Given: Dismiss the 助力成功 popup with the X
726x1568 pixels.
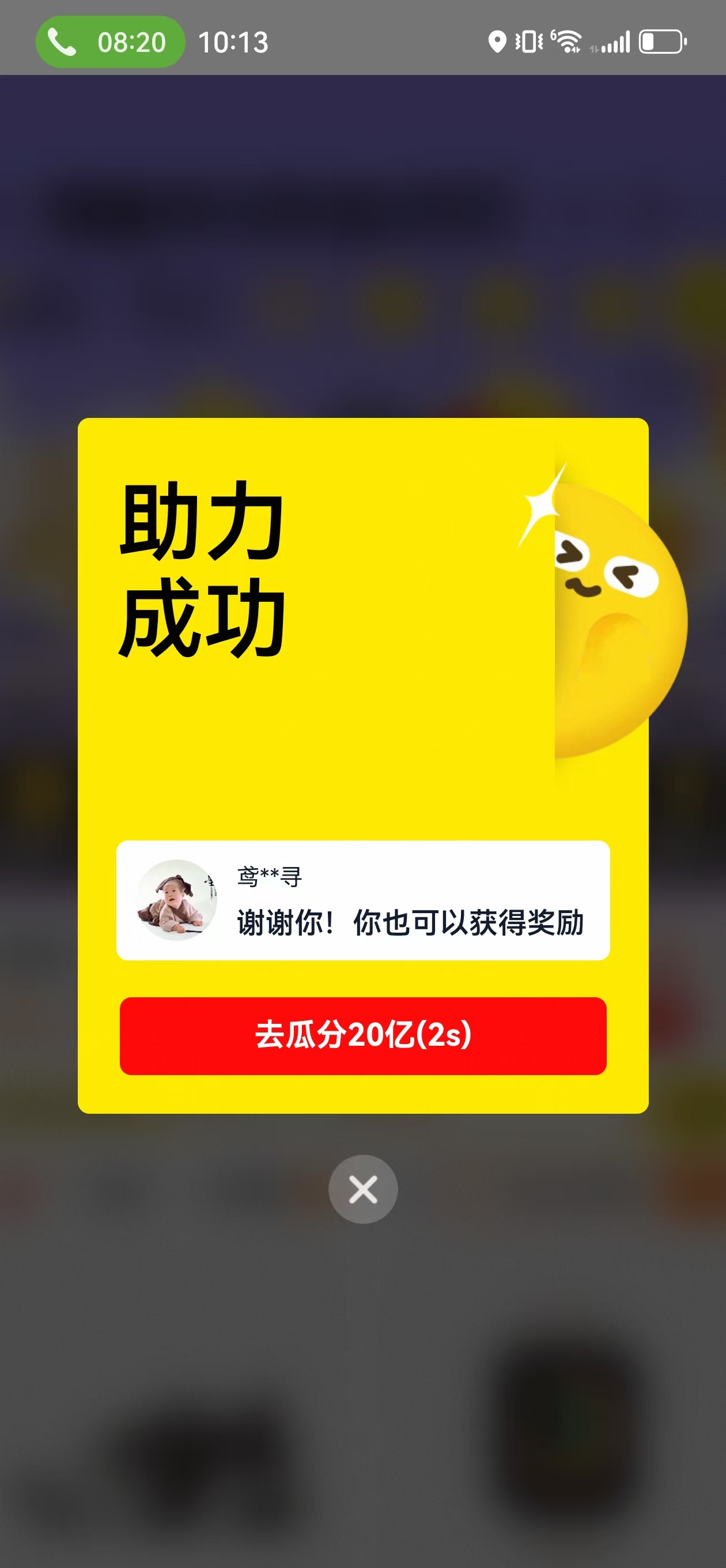Looking at the screenshot, I should [x=362, y=1189].
